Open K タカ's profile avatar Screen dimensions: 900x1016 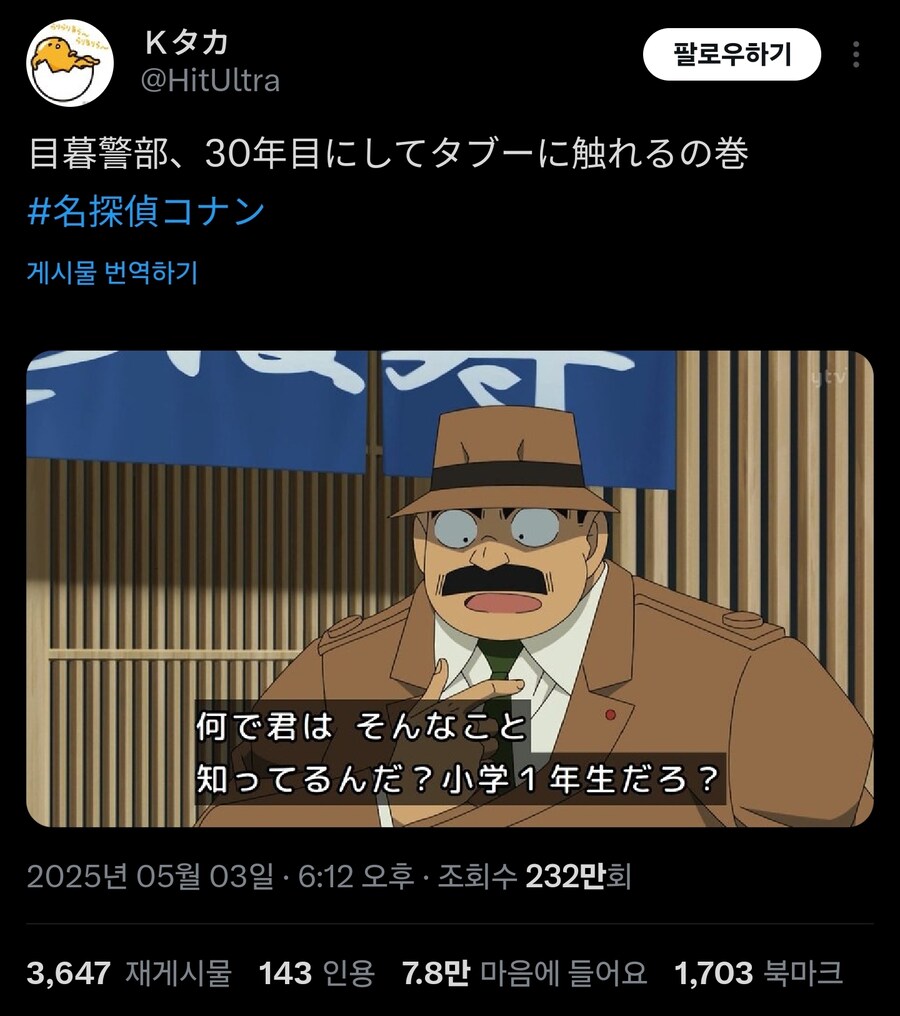point(69,63)
